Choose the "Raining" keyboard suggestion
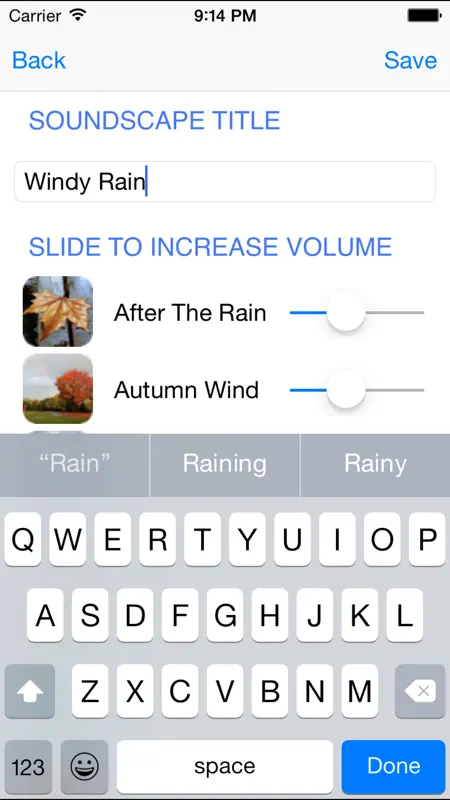This screenshot has height=800, width=450. pos(225,464)
